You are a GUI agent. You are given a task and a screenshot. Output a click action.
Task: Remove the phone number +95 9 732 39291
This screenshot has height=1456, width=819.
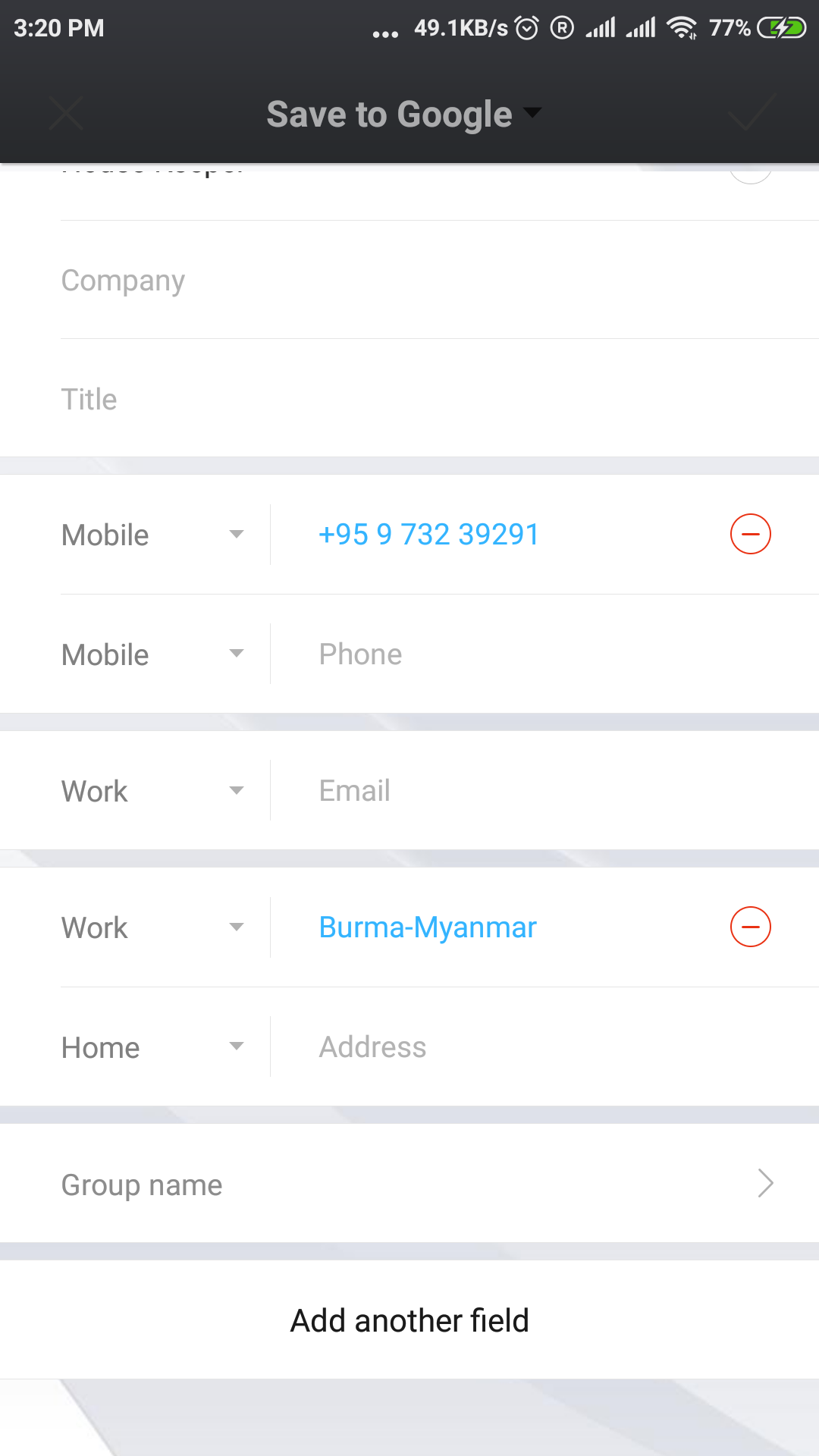[x=751, y=535]
